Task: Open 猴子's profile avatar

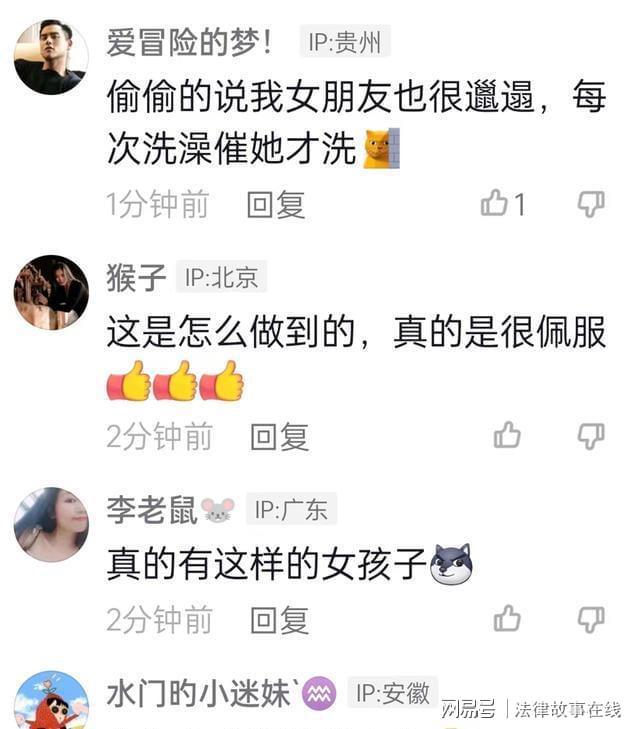Action: click(51, 291)
